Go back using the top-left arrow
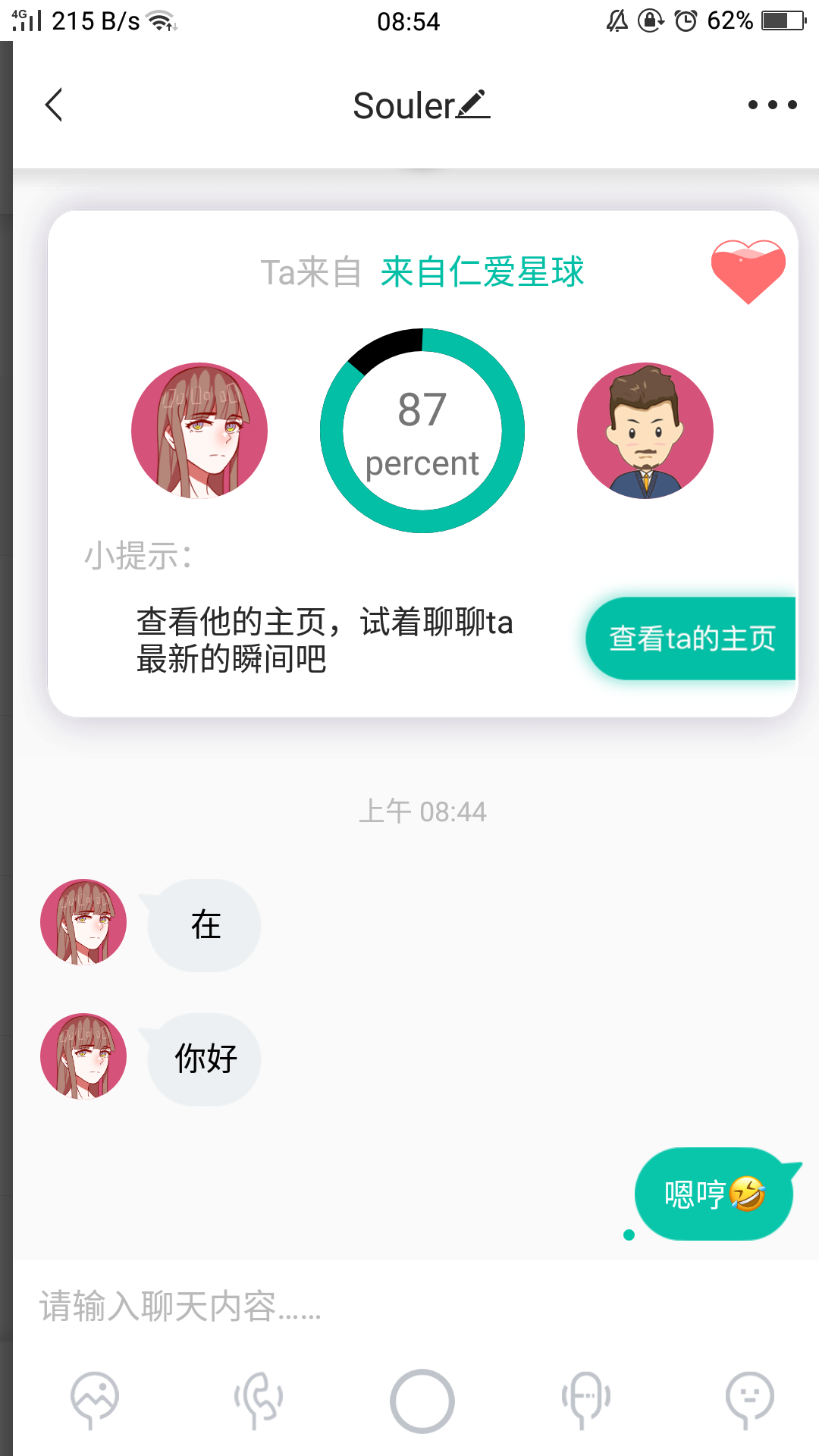The width and height of the screenshot is (819, 1456). tap(54, 105)
